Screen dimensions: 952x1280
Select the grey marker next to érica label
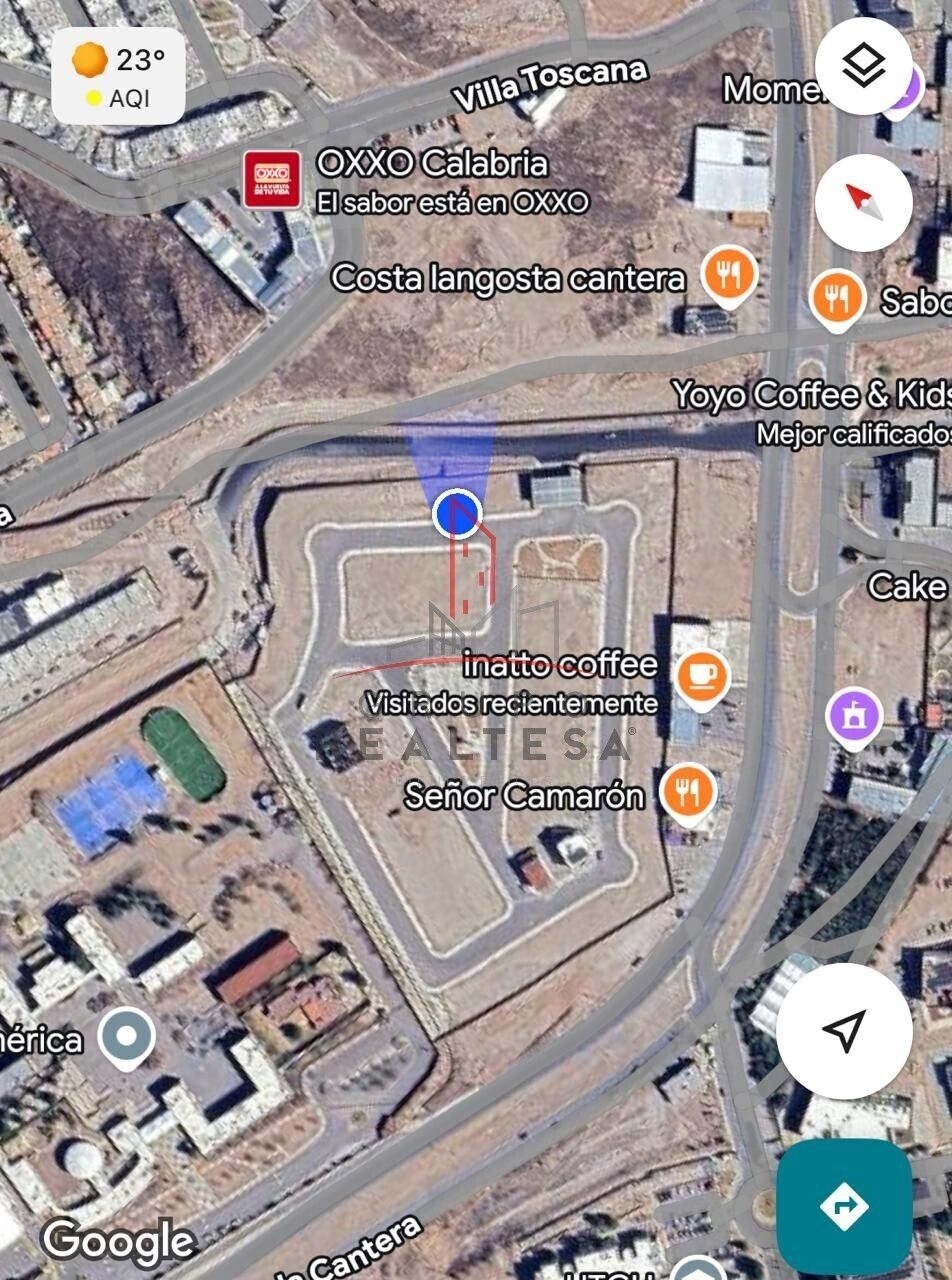(x=126, y=1037)
